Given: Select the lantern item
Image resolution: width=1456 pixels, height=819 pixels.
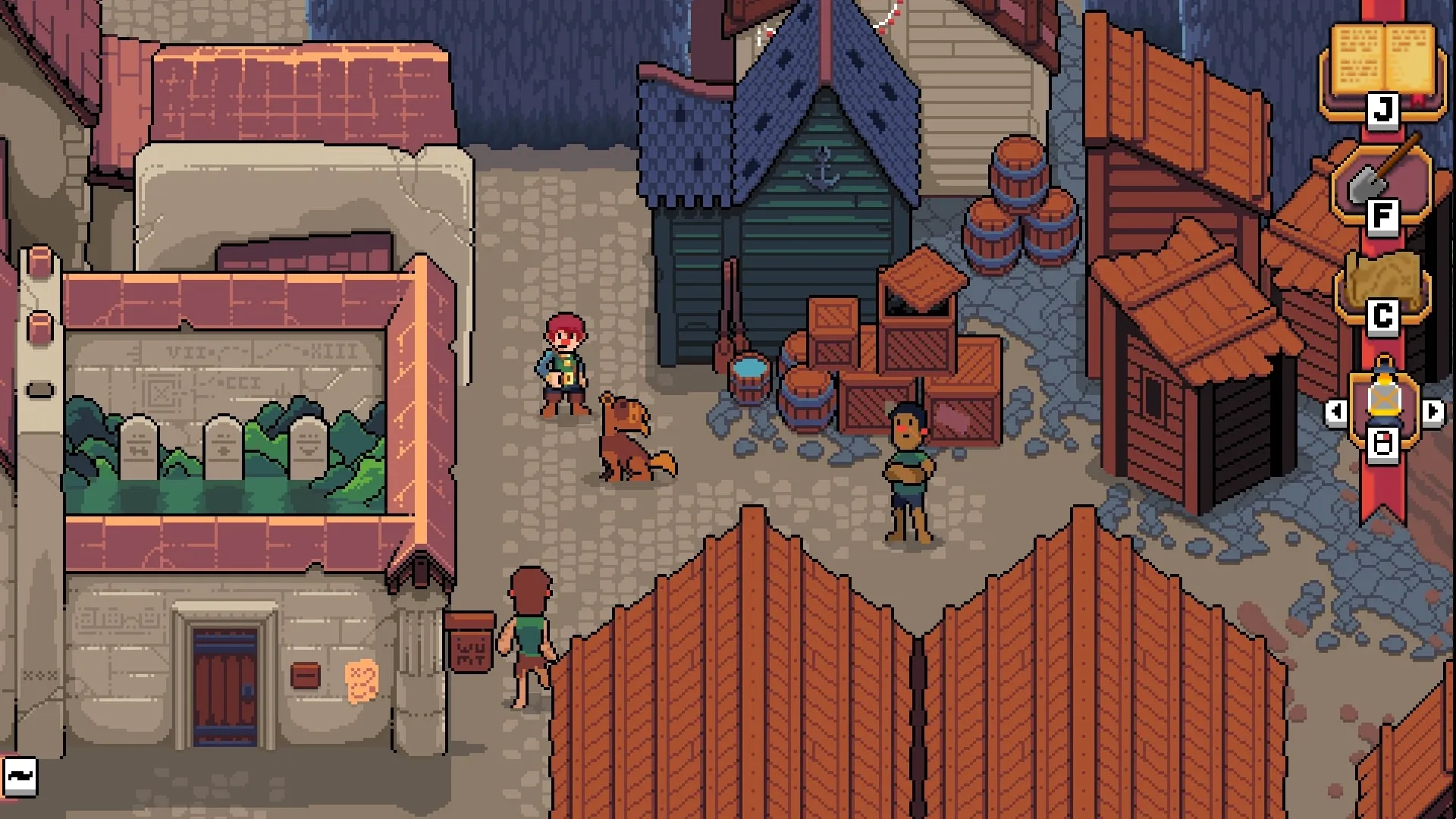Looking at the screenshot, I should point(1383,398).
